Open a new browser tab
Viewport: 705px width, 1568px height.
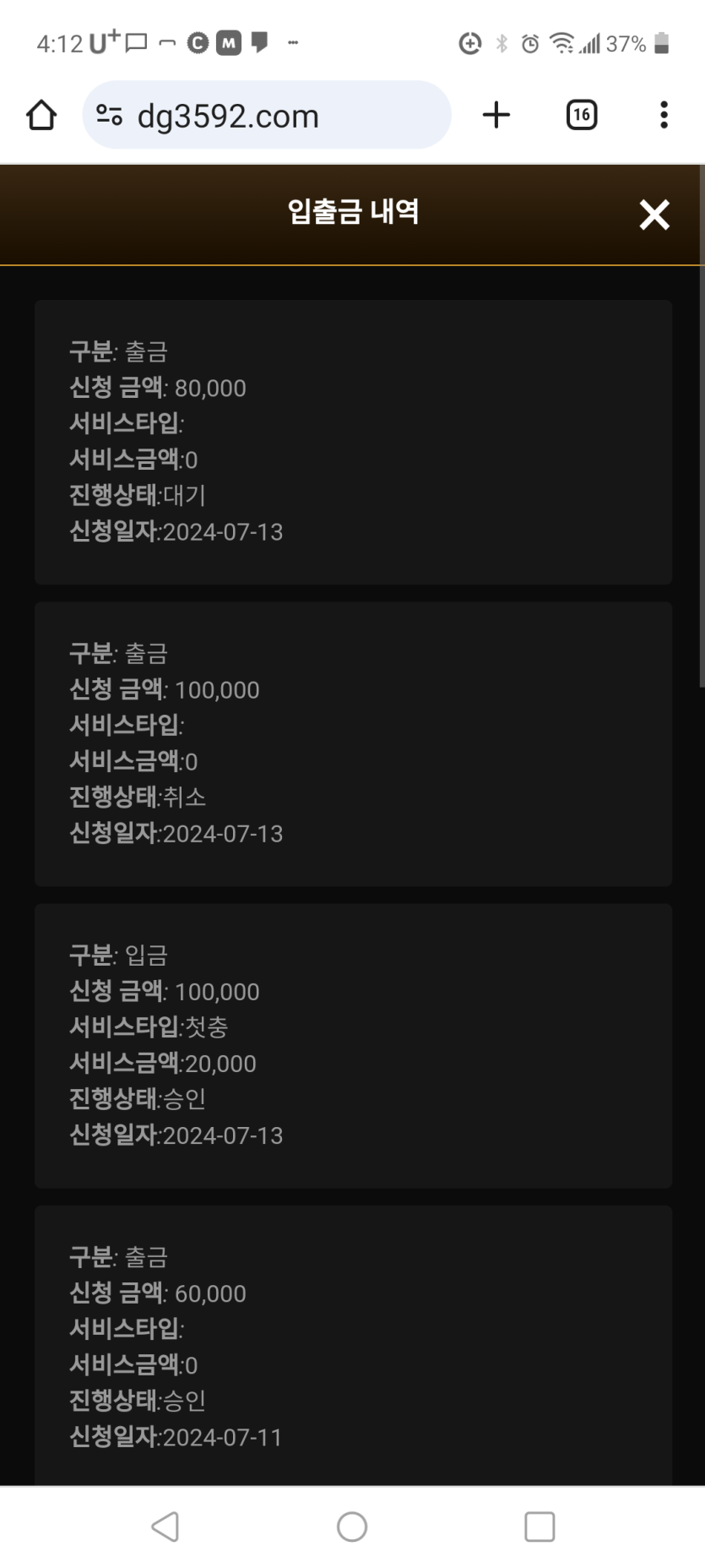pyautogui.click(x=496, y=115)
